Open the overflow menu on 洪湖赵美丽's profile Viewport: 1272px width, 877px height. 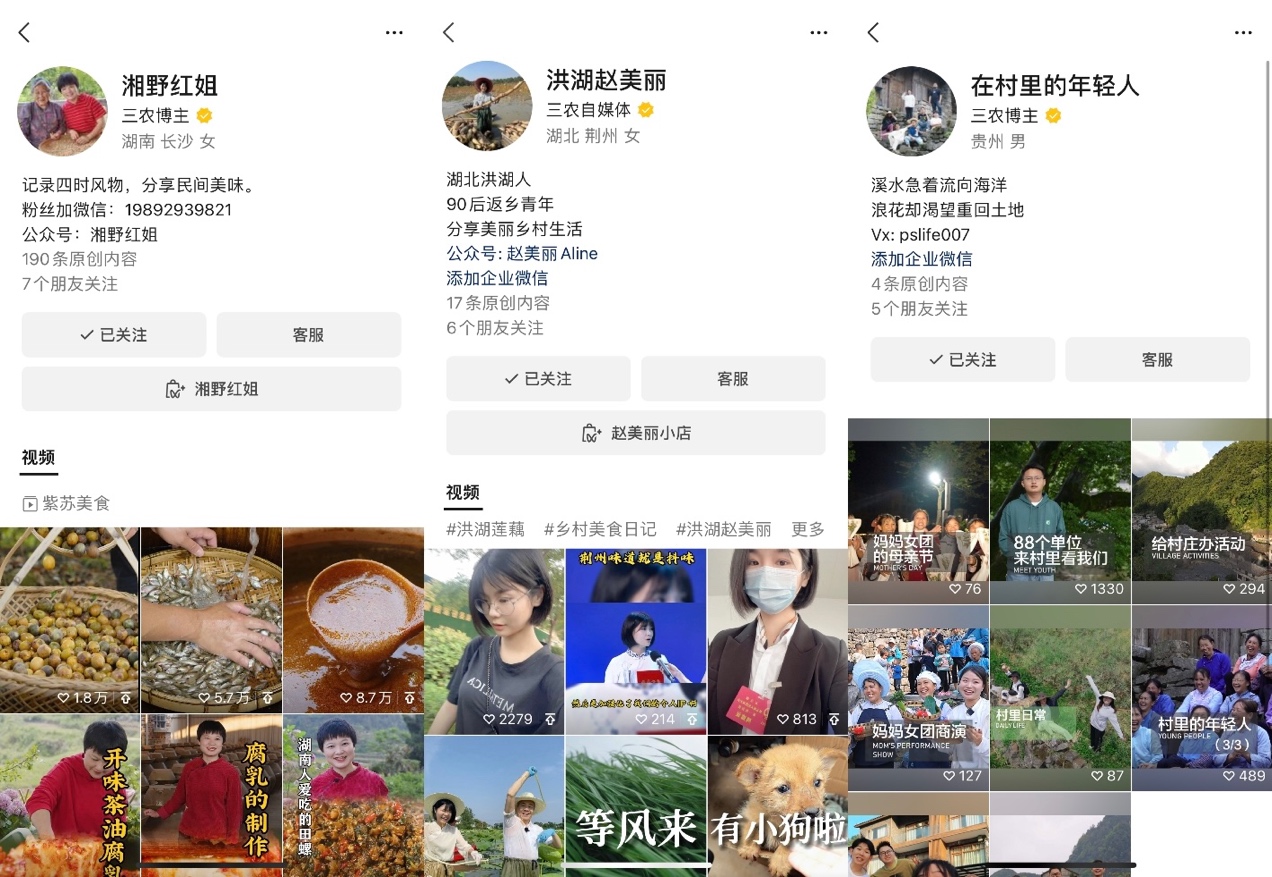pyautogui.click(x=818, y=32)
